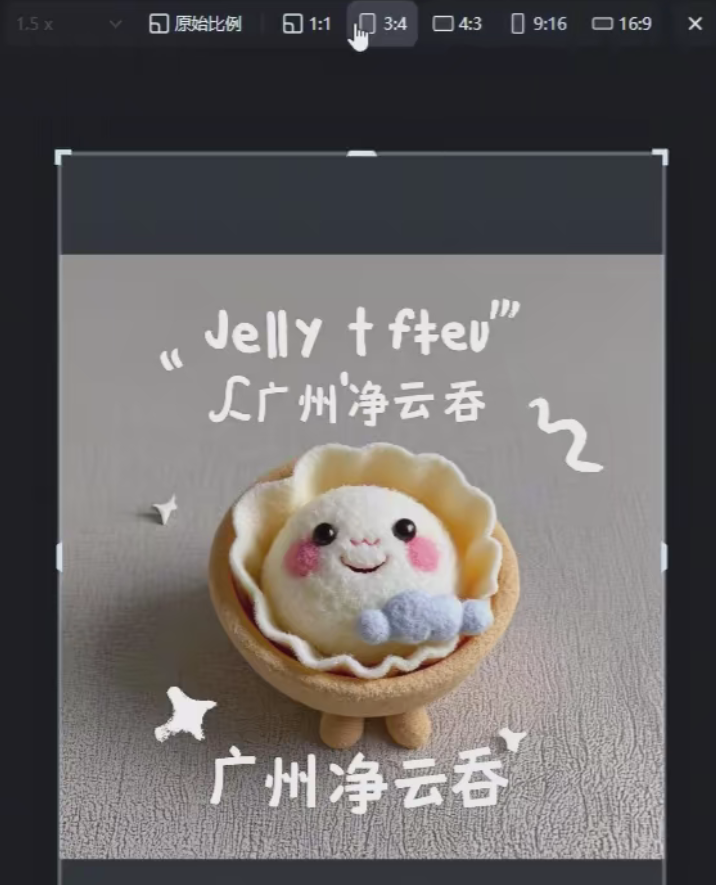Close the crop ratio toolbar
716x885 pixels.
click(x=695, y=23)
